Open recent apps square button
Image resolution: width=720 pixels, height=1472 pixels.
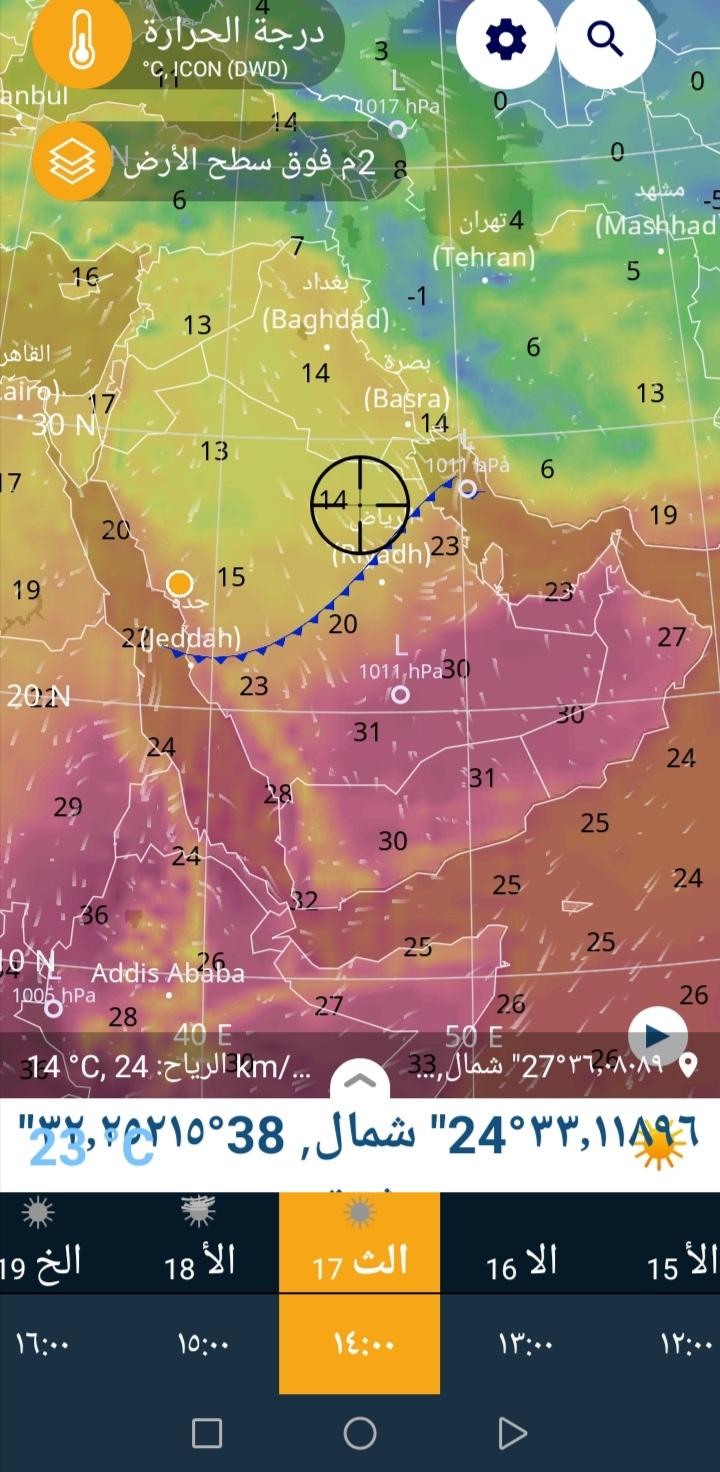point(207,1433)
